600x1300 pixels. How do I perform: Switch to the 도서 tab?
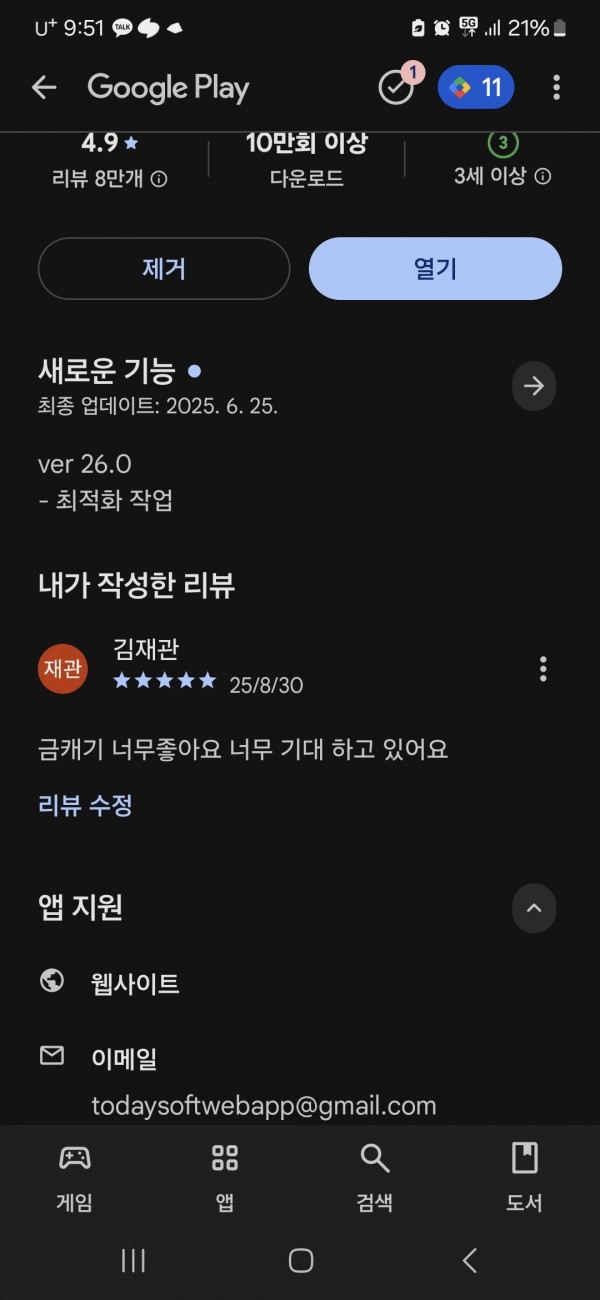tap(525, 1178)
